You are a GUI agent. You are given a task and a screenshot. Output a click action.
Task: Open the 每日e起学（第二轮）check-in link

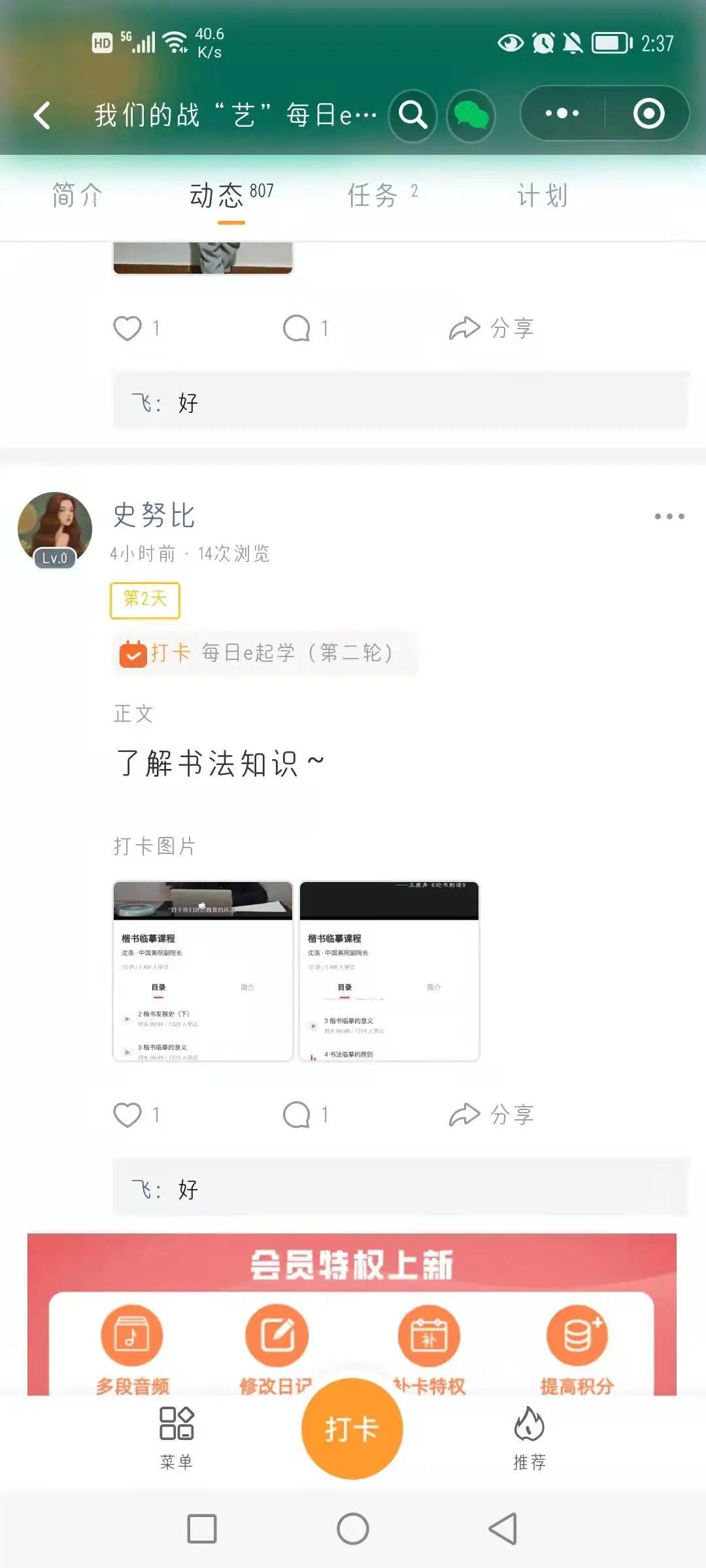click(265, 653)
